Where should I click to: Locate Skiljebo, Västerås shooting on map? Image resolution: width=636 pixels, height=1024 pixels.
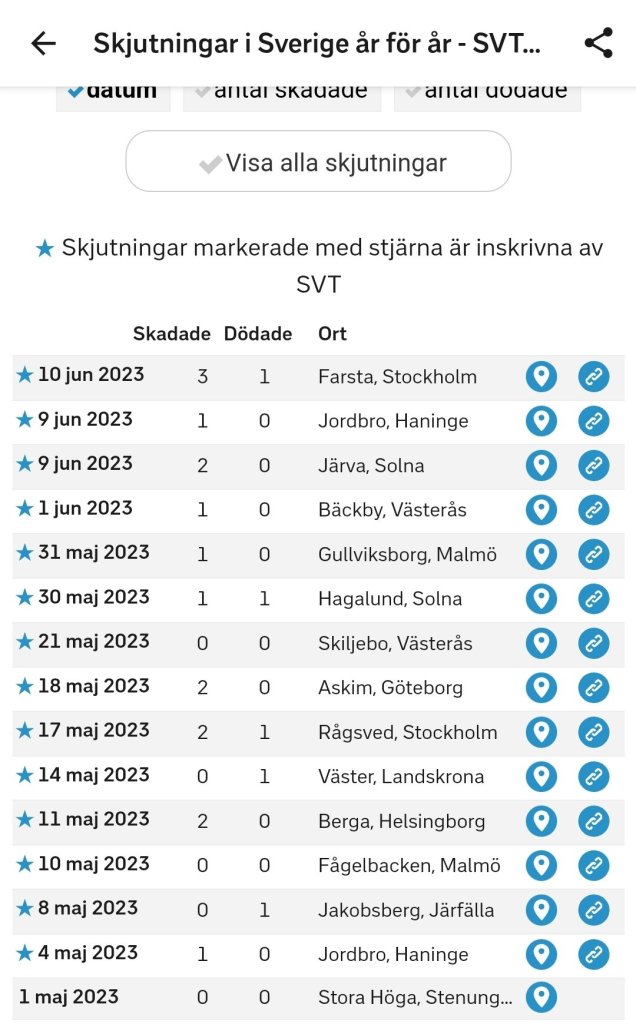click(541, 643)
